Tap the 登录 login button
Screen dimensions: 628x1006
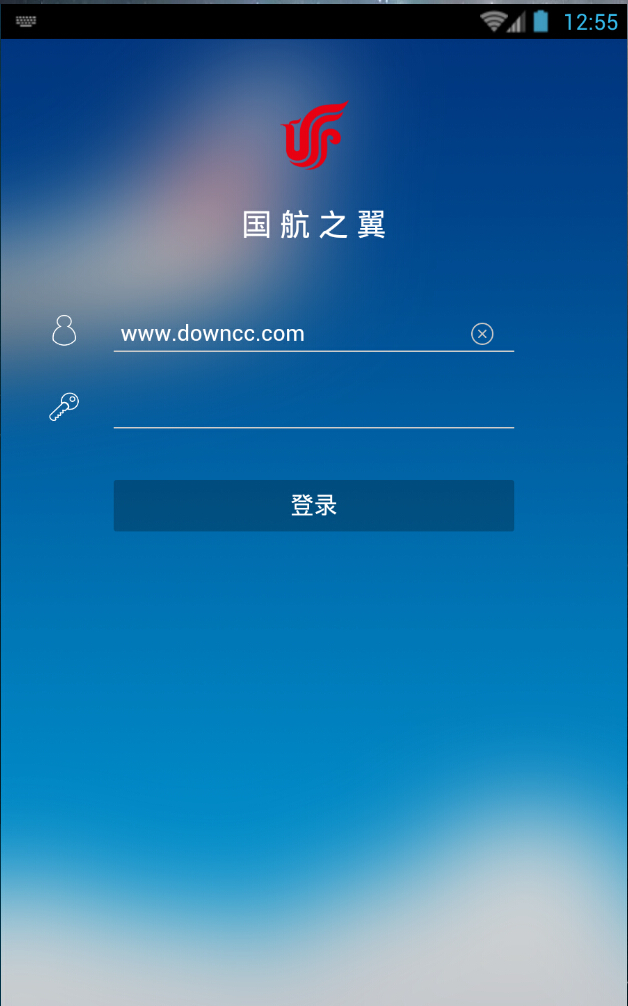(313, 505)
